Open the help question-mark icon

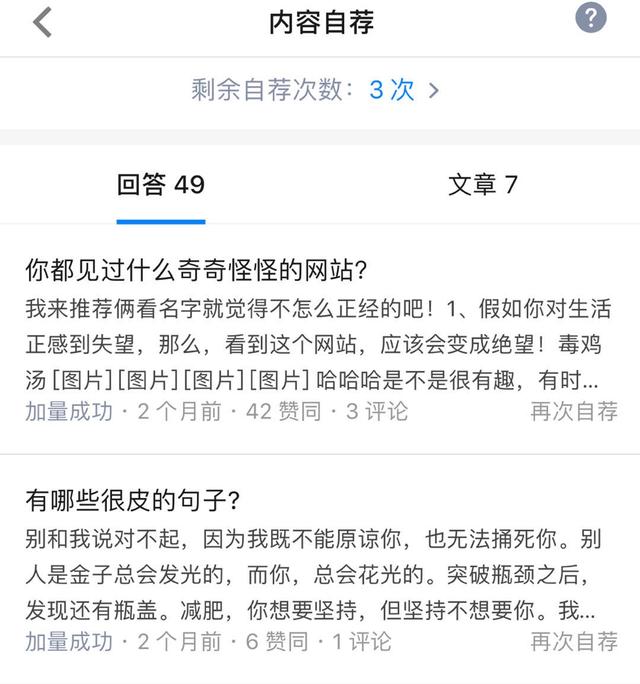591,17
